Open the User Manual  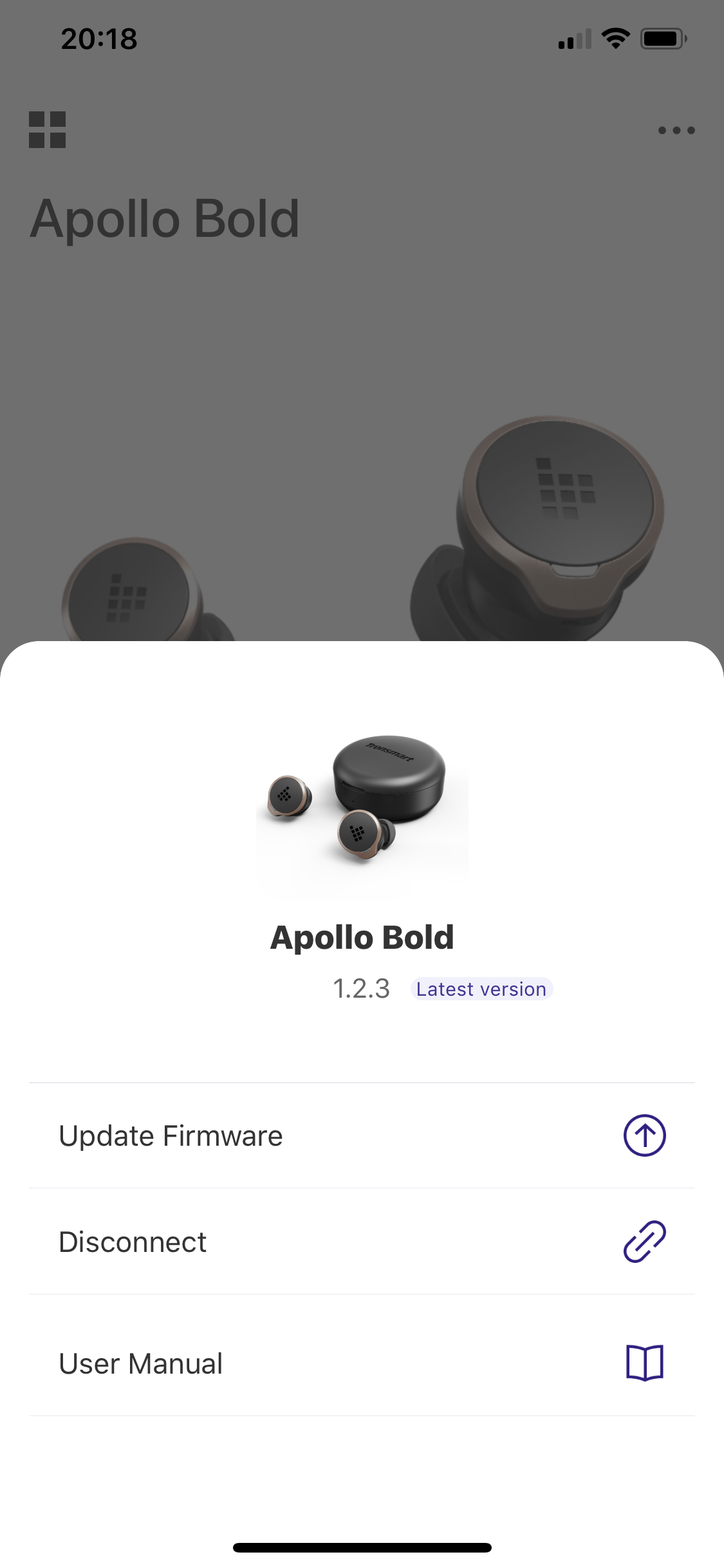tap(362, 1363)
